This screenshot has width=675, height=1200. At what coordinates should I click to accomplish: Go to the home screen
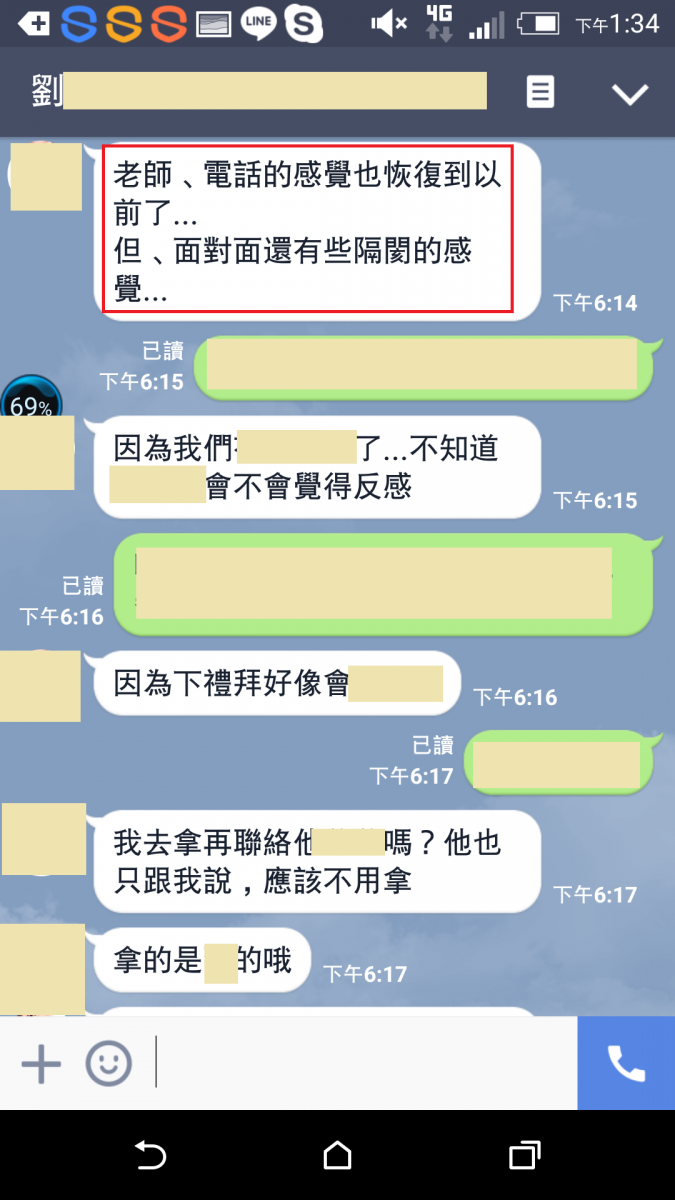point(338,1156)
